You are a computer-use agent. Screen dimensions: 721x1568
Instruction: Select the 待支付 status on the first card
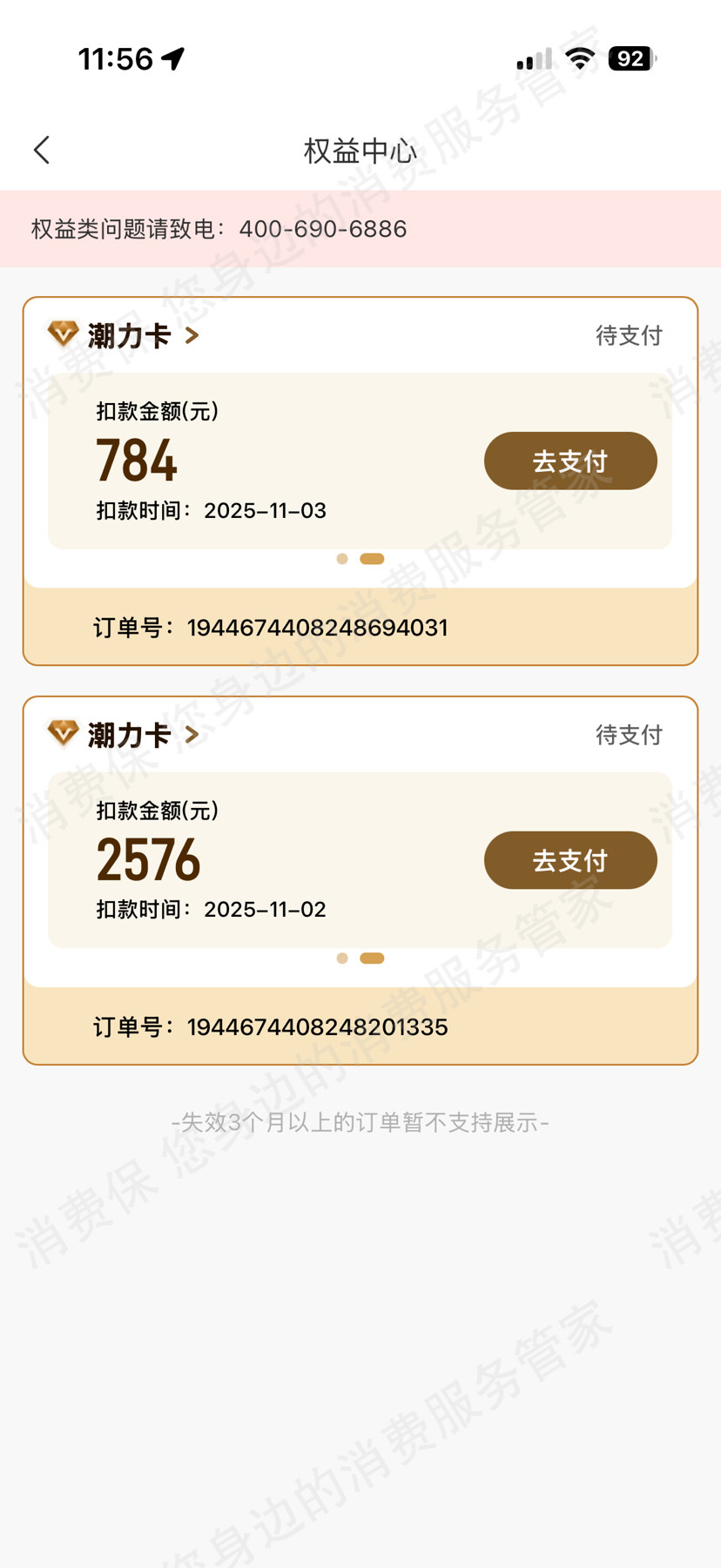630,334
